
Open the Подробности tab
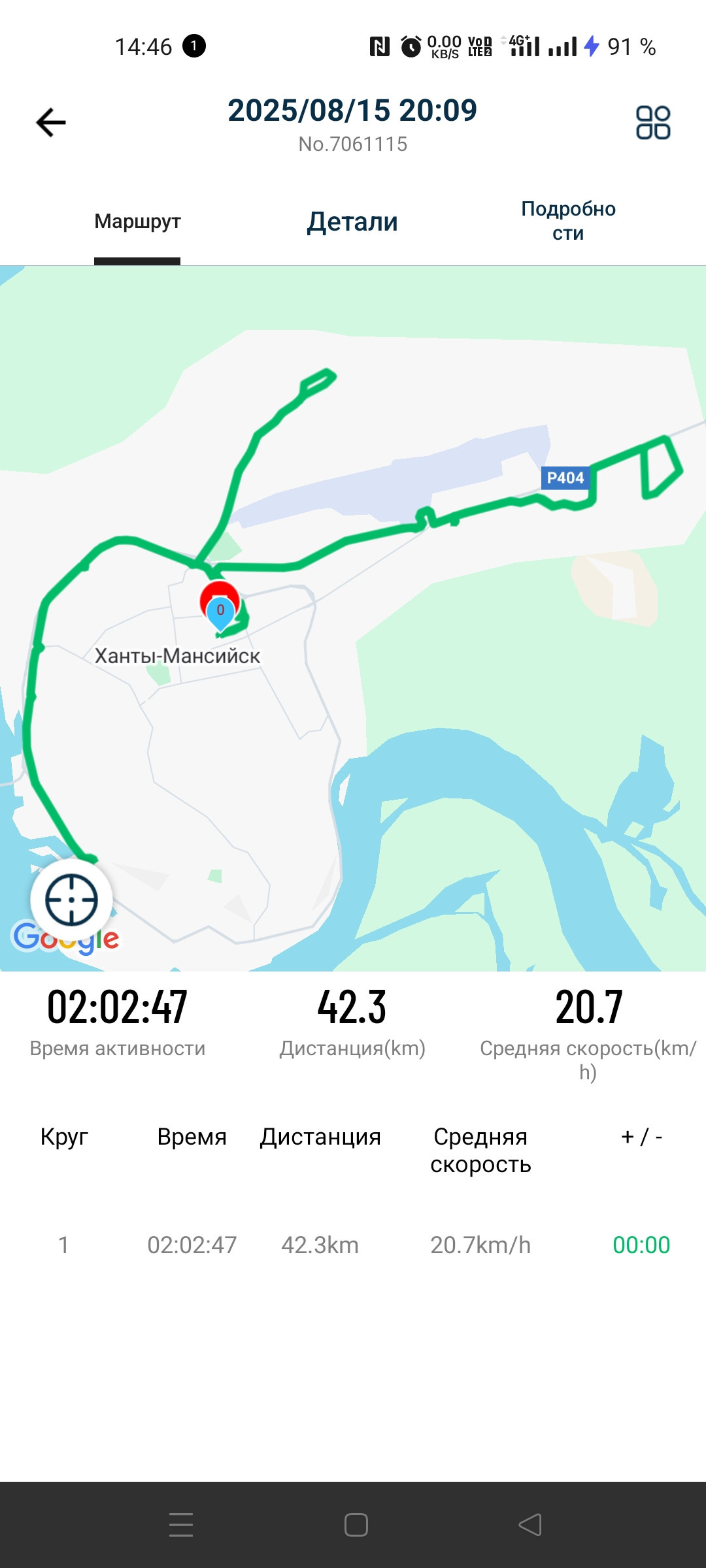point(568,221)
